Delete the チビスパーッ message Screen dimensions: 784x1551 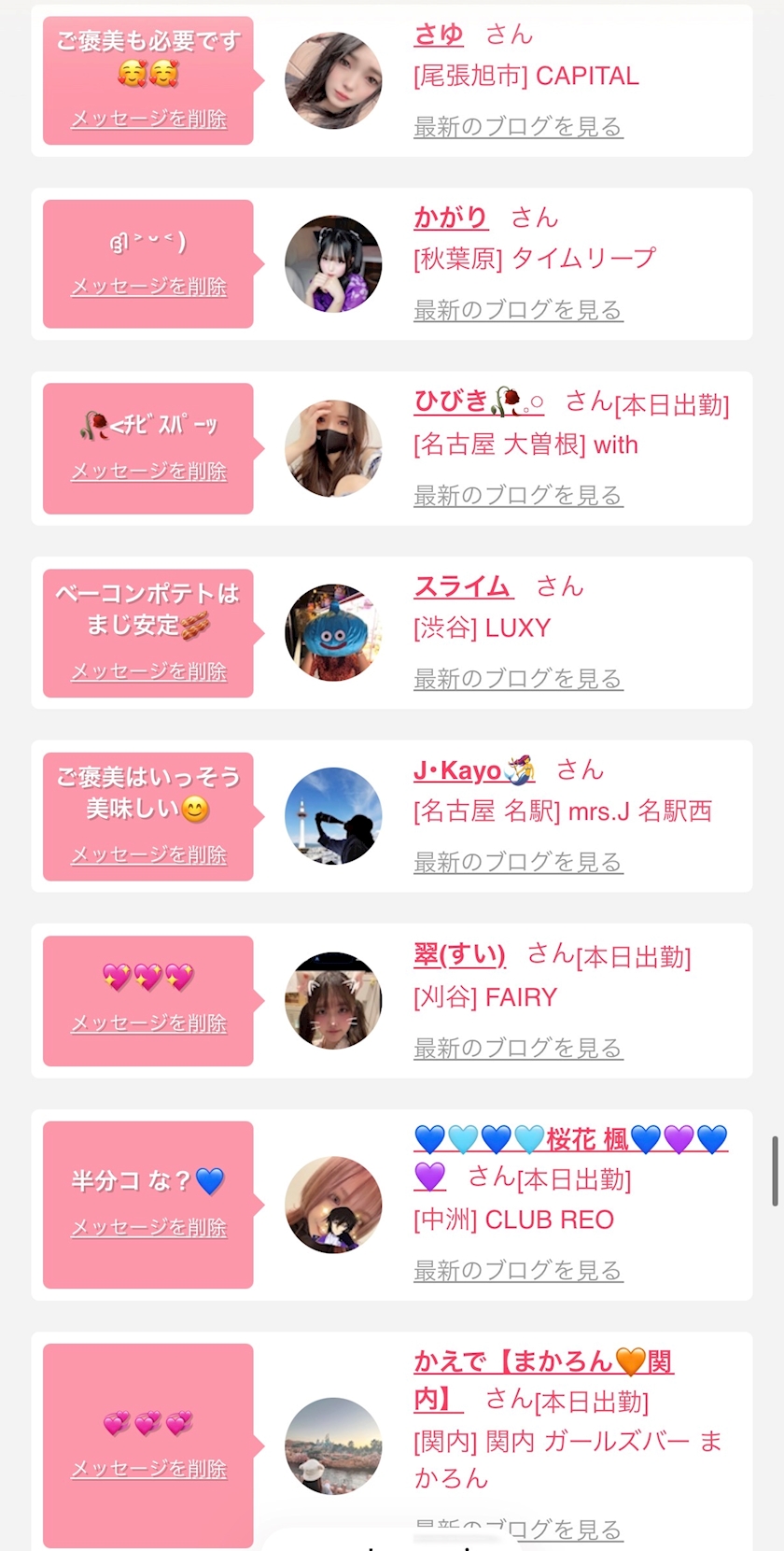click(148, 472)
